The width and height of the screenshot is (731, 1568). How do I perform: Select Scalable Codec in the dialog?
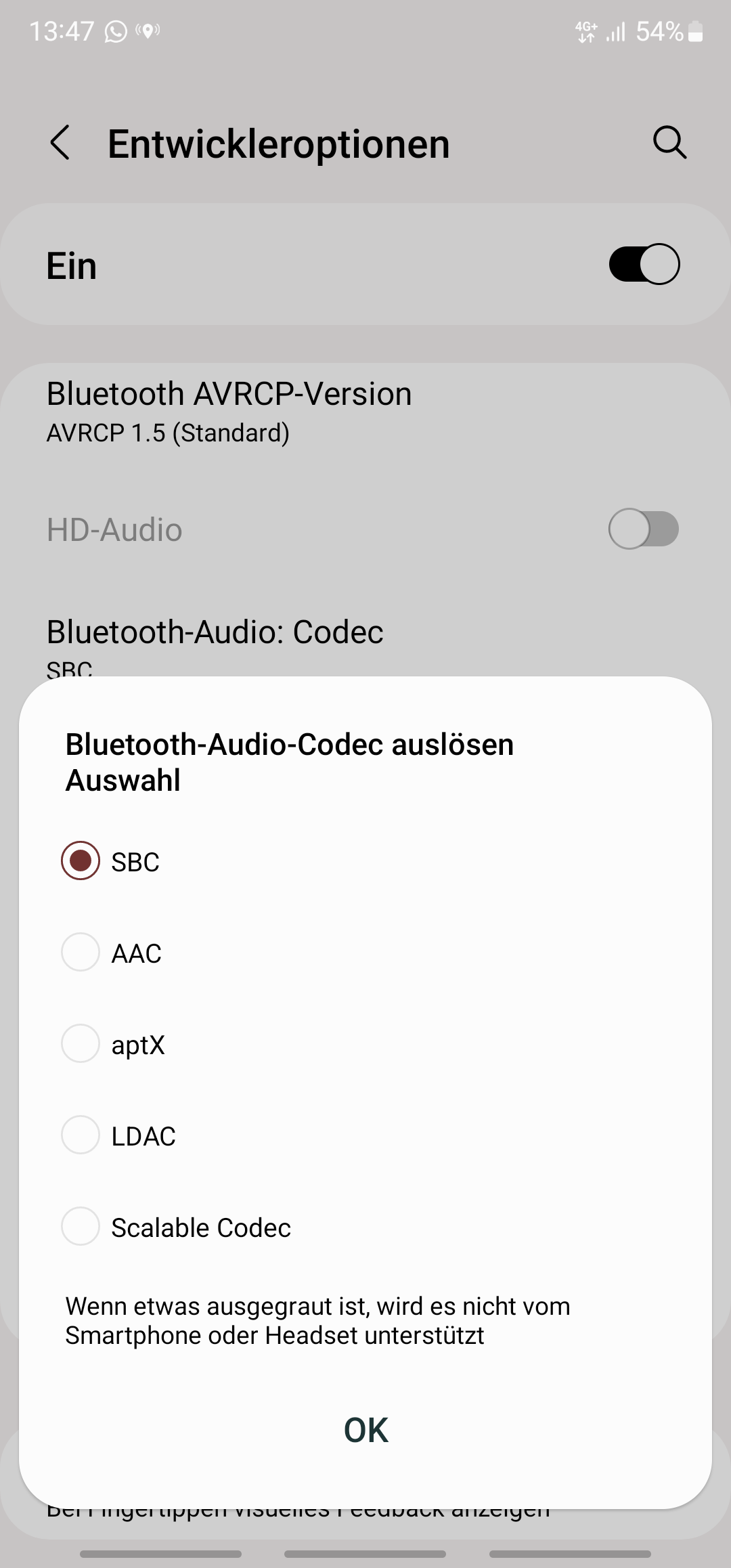pos(80,1227)
